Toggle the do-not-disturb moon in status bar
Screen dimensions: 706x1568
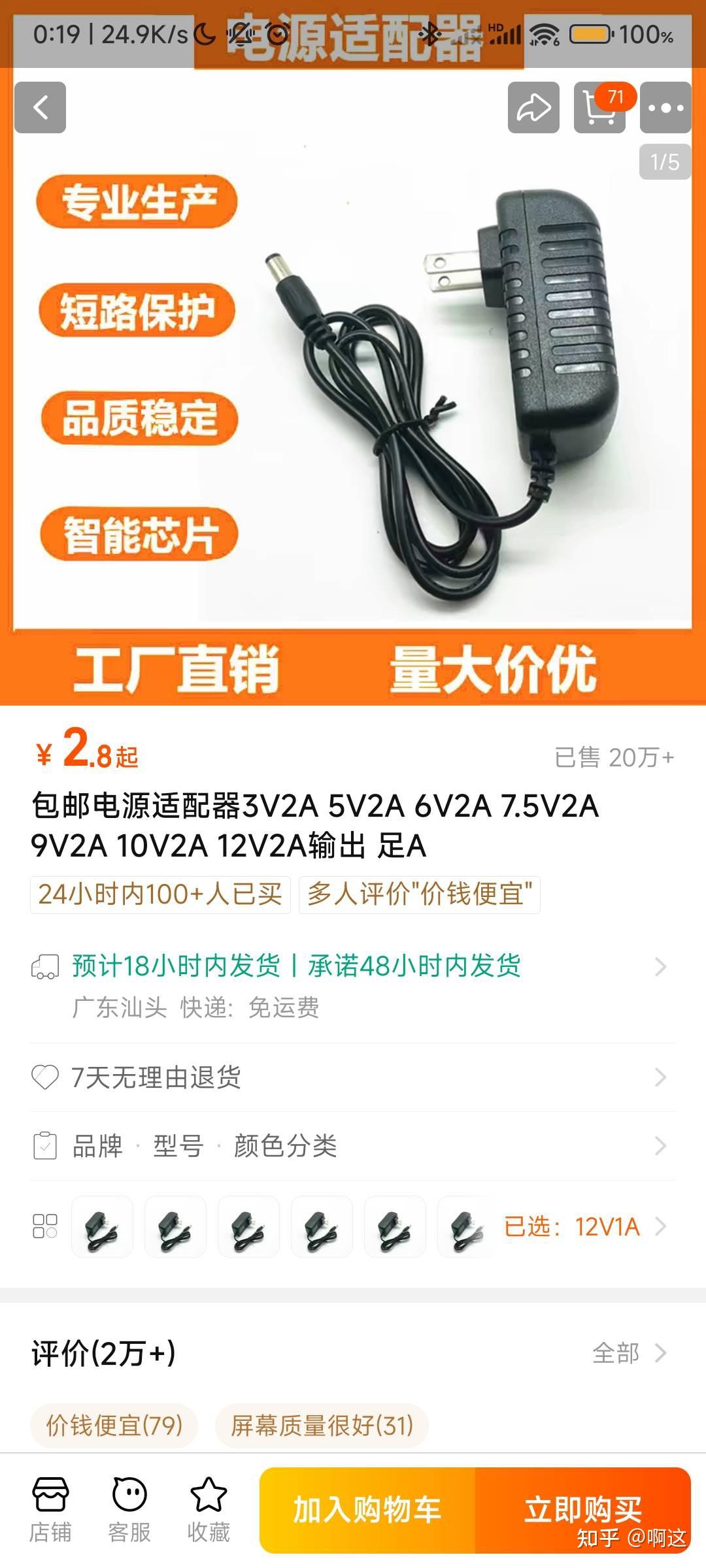[205, 34]
